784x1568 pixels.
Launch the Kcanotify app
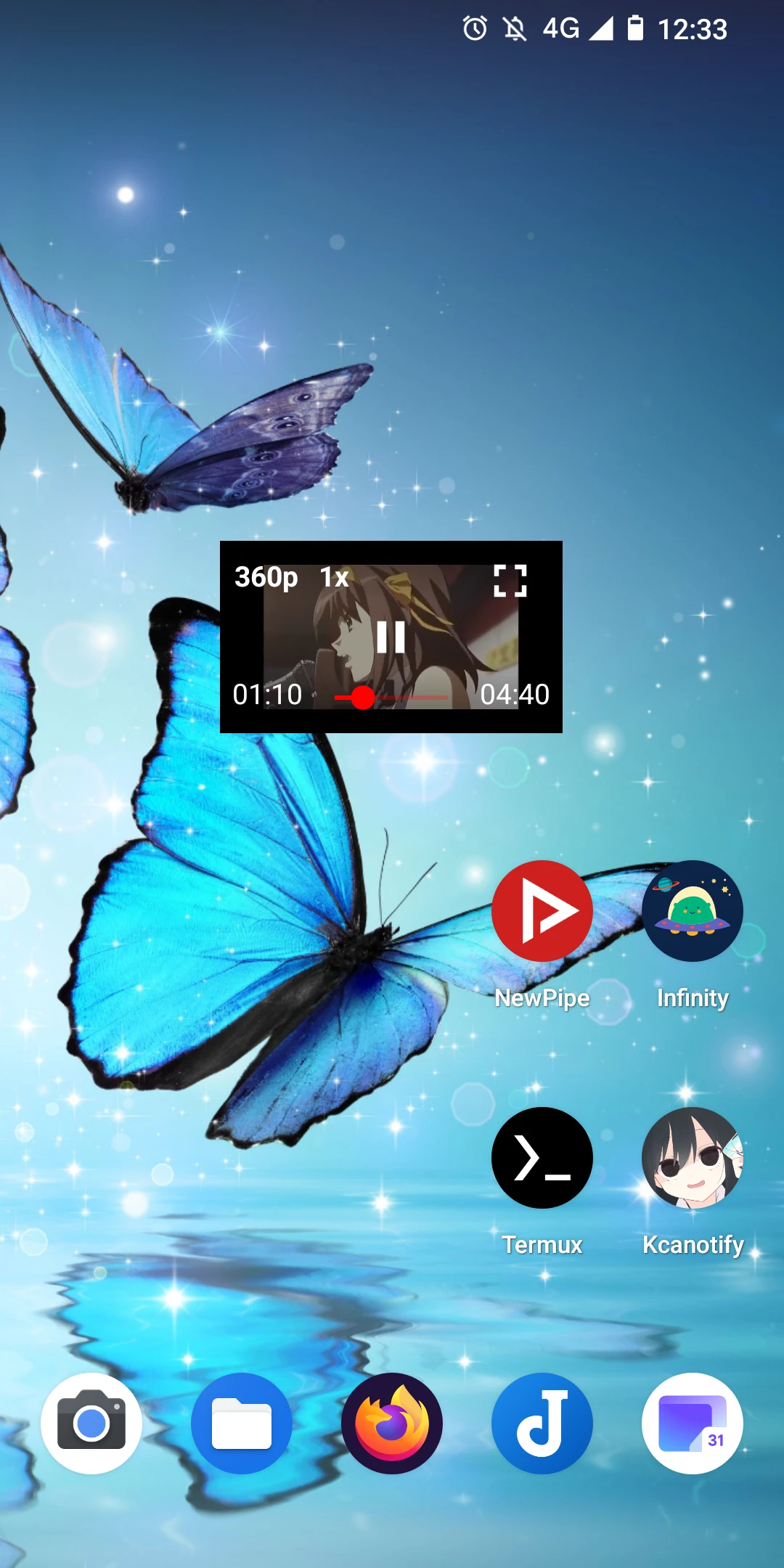coord(692,1159)
